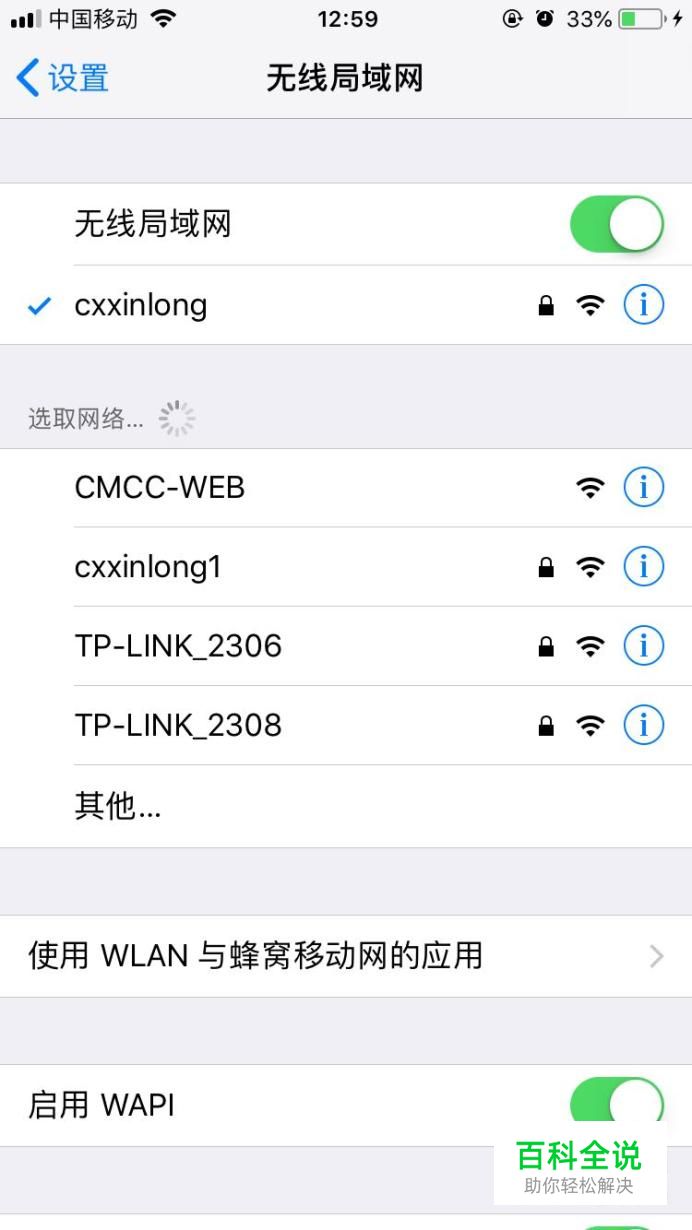
Task: Tap 其他... to enter another network
Action: click(x=118, y=806)
